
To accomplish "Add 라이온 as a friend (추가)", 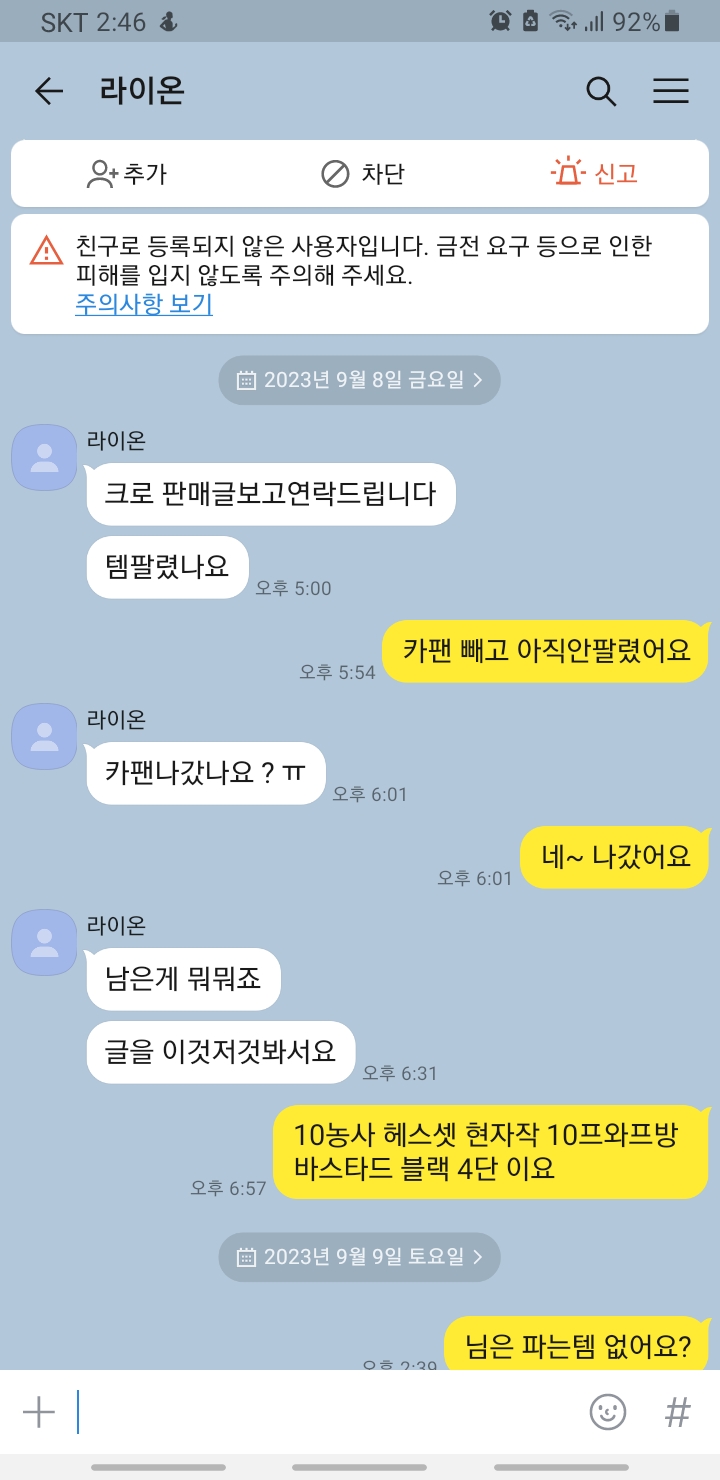I will (x=127, y=173).
